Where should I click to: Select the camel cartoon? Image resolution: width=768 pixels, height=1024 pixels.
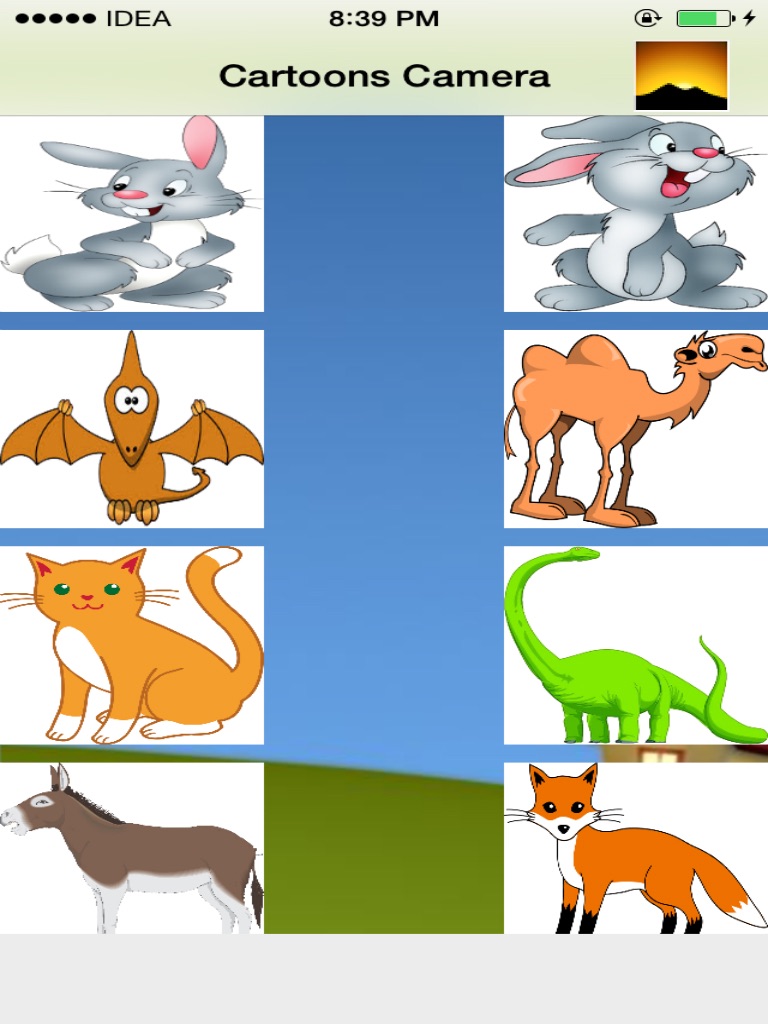tap(636, 429)
